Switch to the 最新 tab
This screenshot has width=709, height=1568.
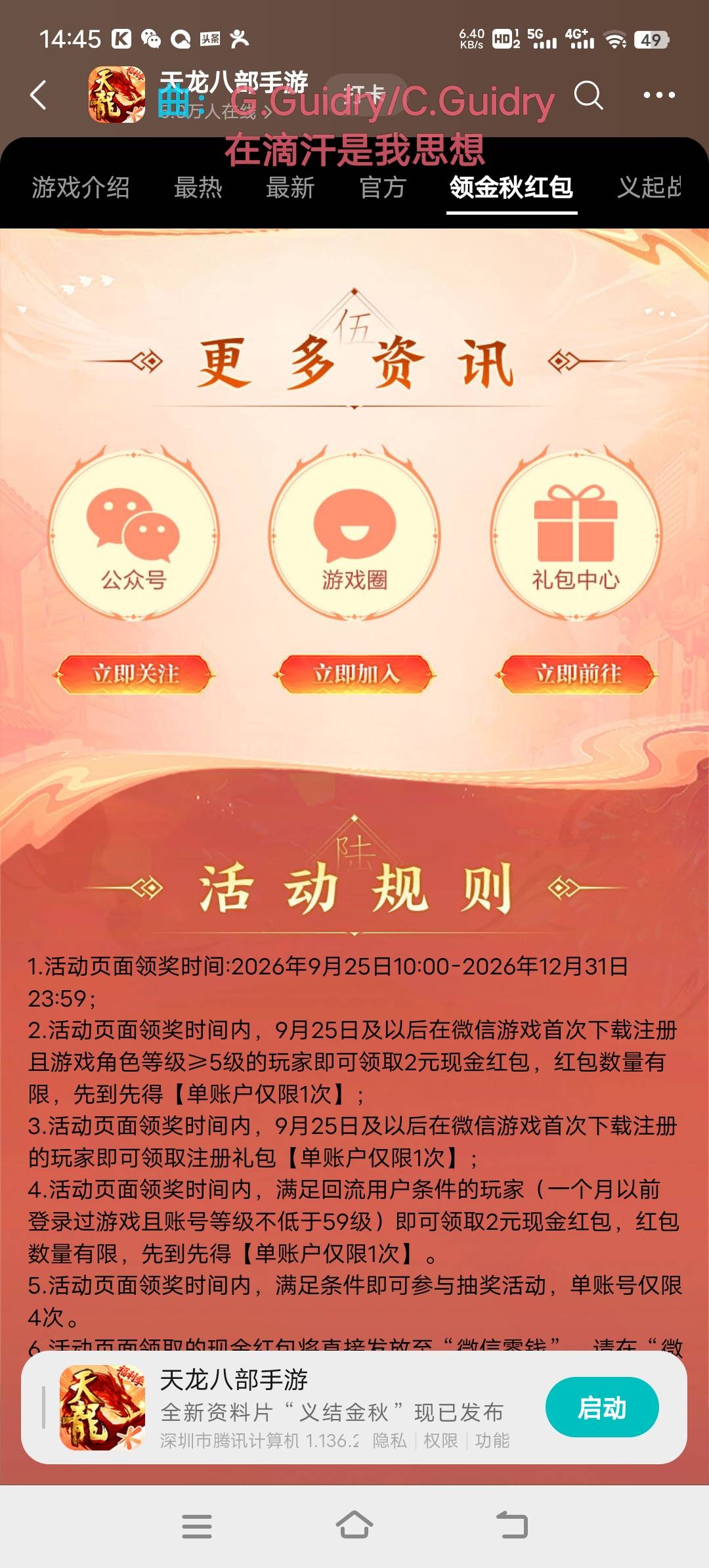[x=290, y=188]
